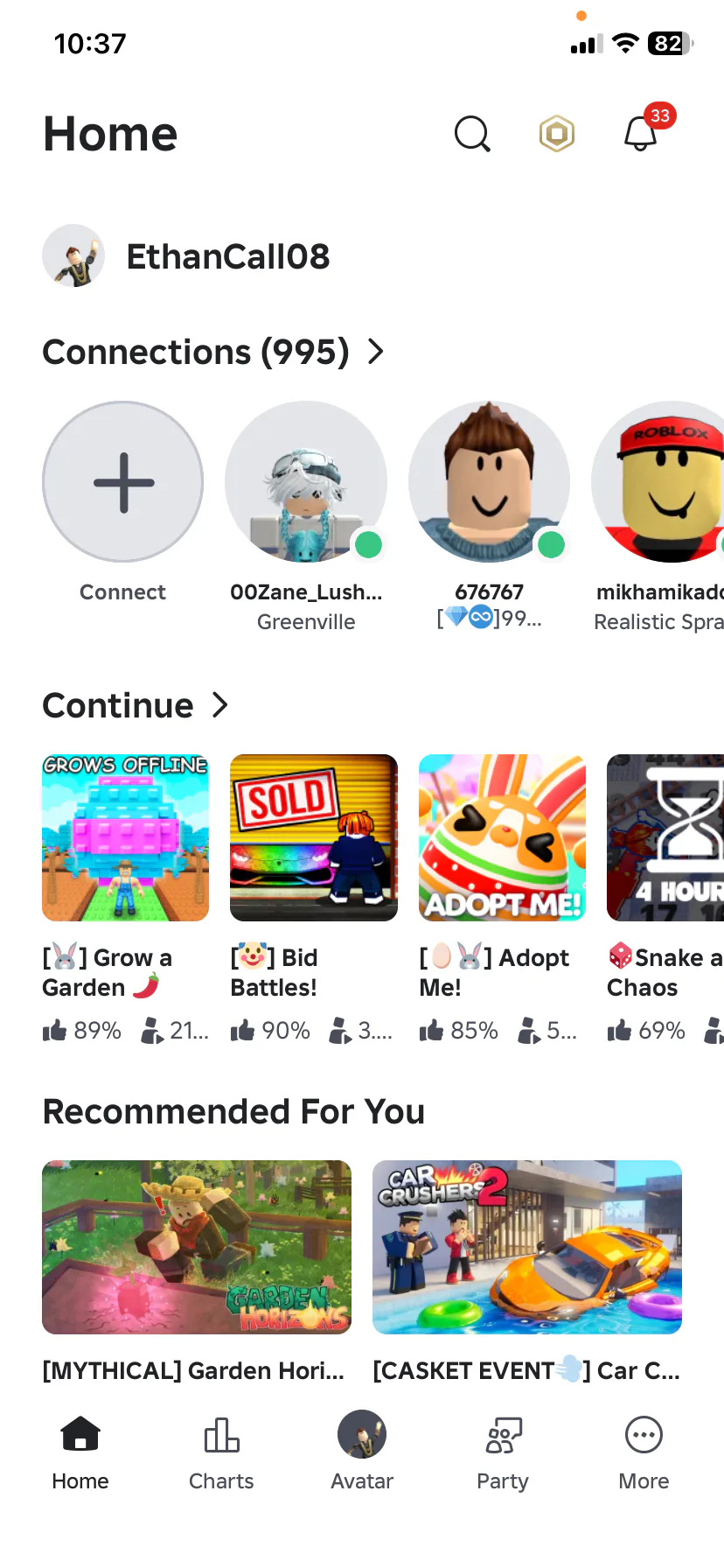Viewport: 724px width, 1568px height.
Task: Select the Adopt Me! game tile
Action: click(502, 837)
